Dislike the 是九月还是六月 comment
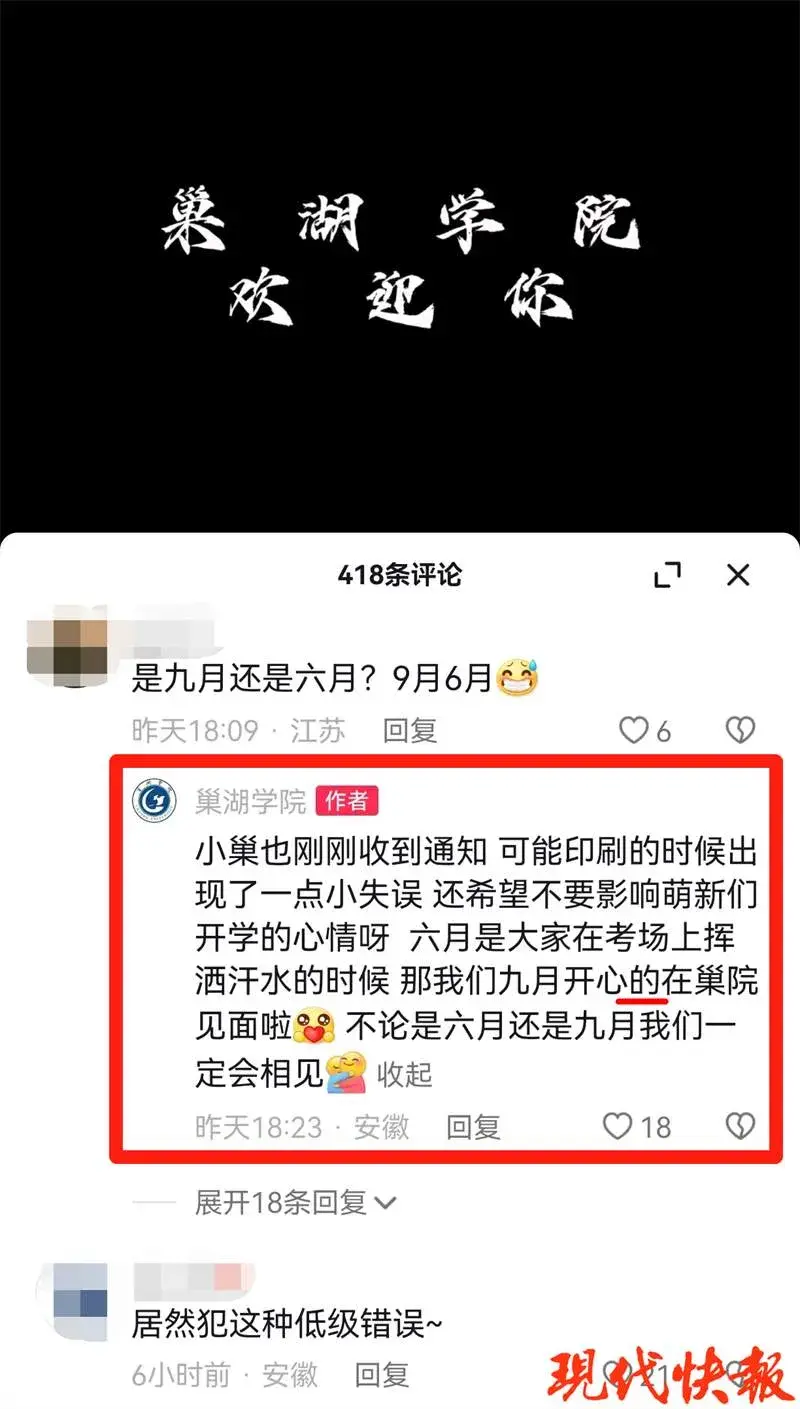The width and height of the screenshot is (800, 1409). pyautogui.click(x=739, y=731)
